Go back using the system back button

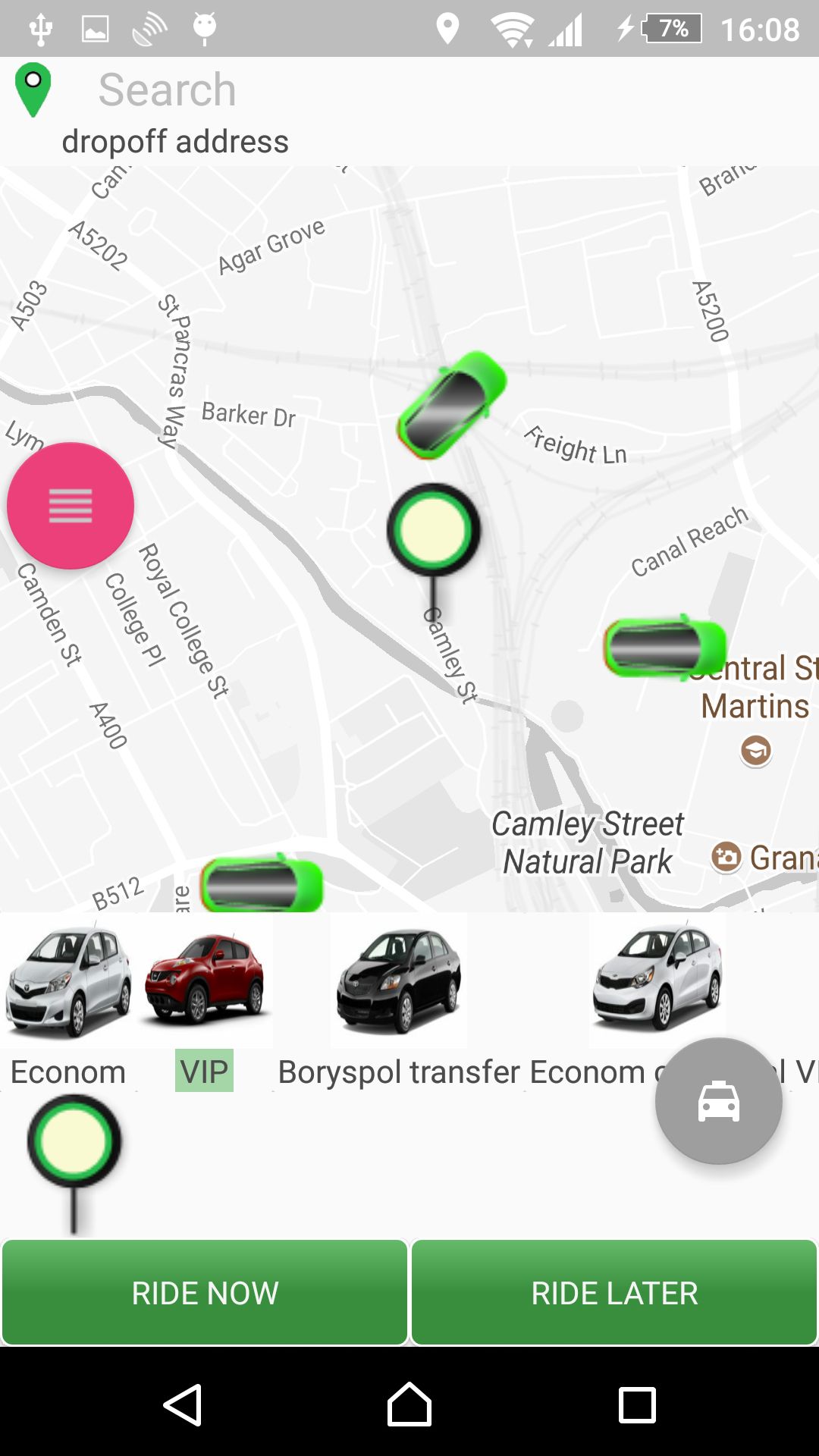pos(183,1405)
